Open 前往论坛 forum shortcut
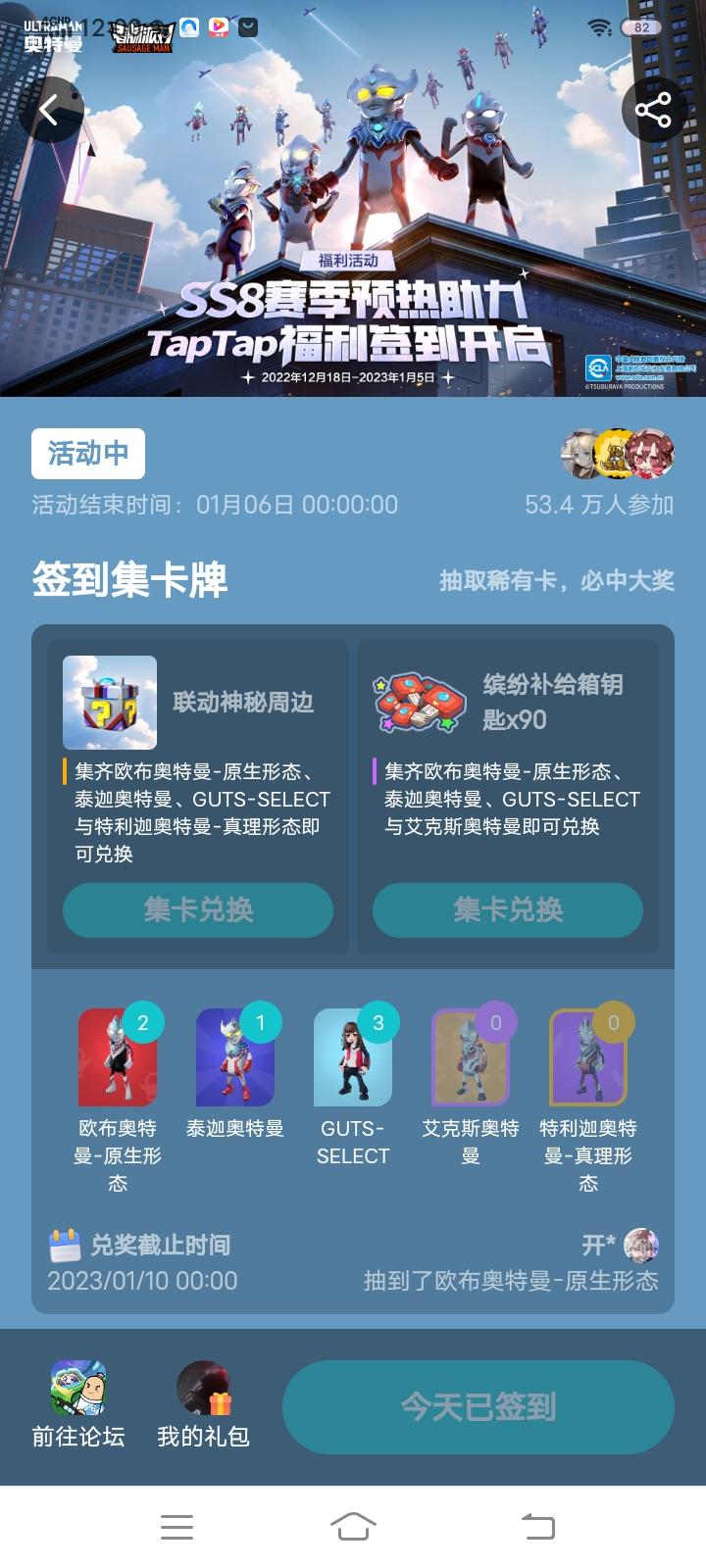The image size is (706, 1568). click(x=78, y=1404)
